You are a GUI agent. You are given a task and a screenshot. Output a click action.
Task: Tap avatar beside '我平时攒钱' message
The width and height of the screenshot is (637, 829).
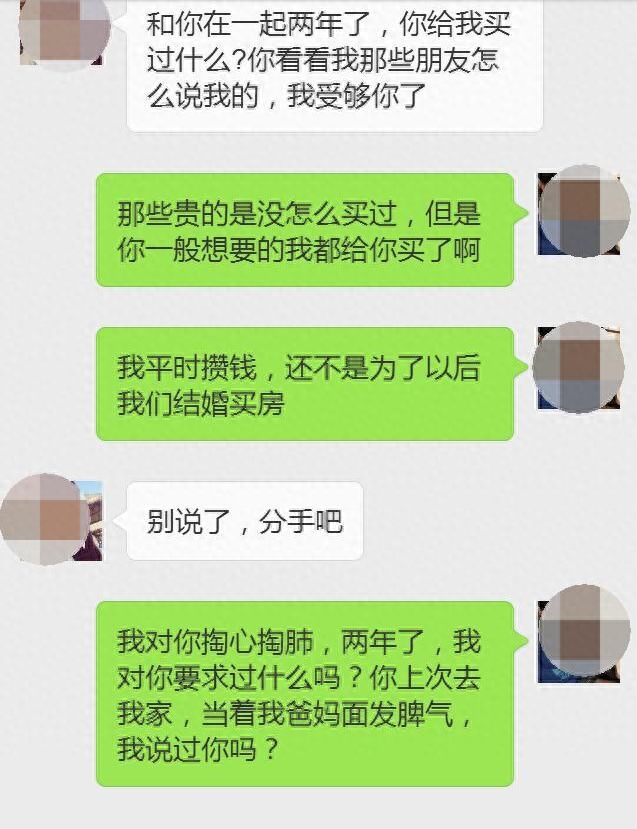coord(583,367)
